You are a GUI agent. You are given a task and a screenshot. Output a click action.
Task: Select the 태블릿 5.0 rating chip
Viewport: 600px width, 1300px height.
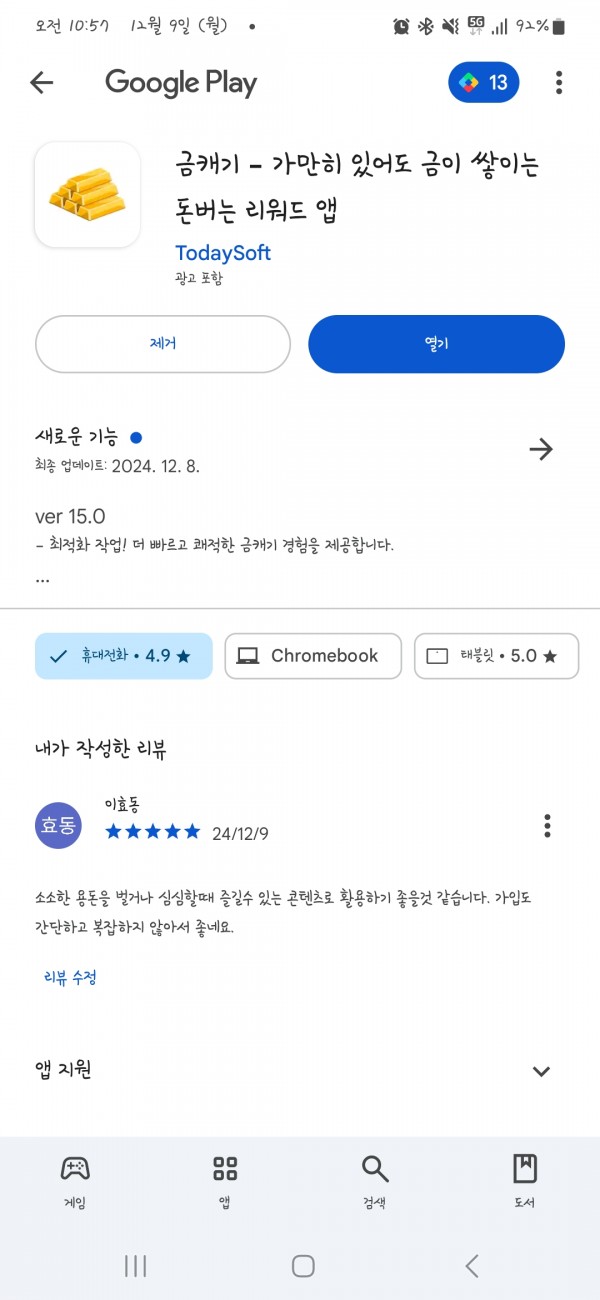tap(496, 656)
